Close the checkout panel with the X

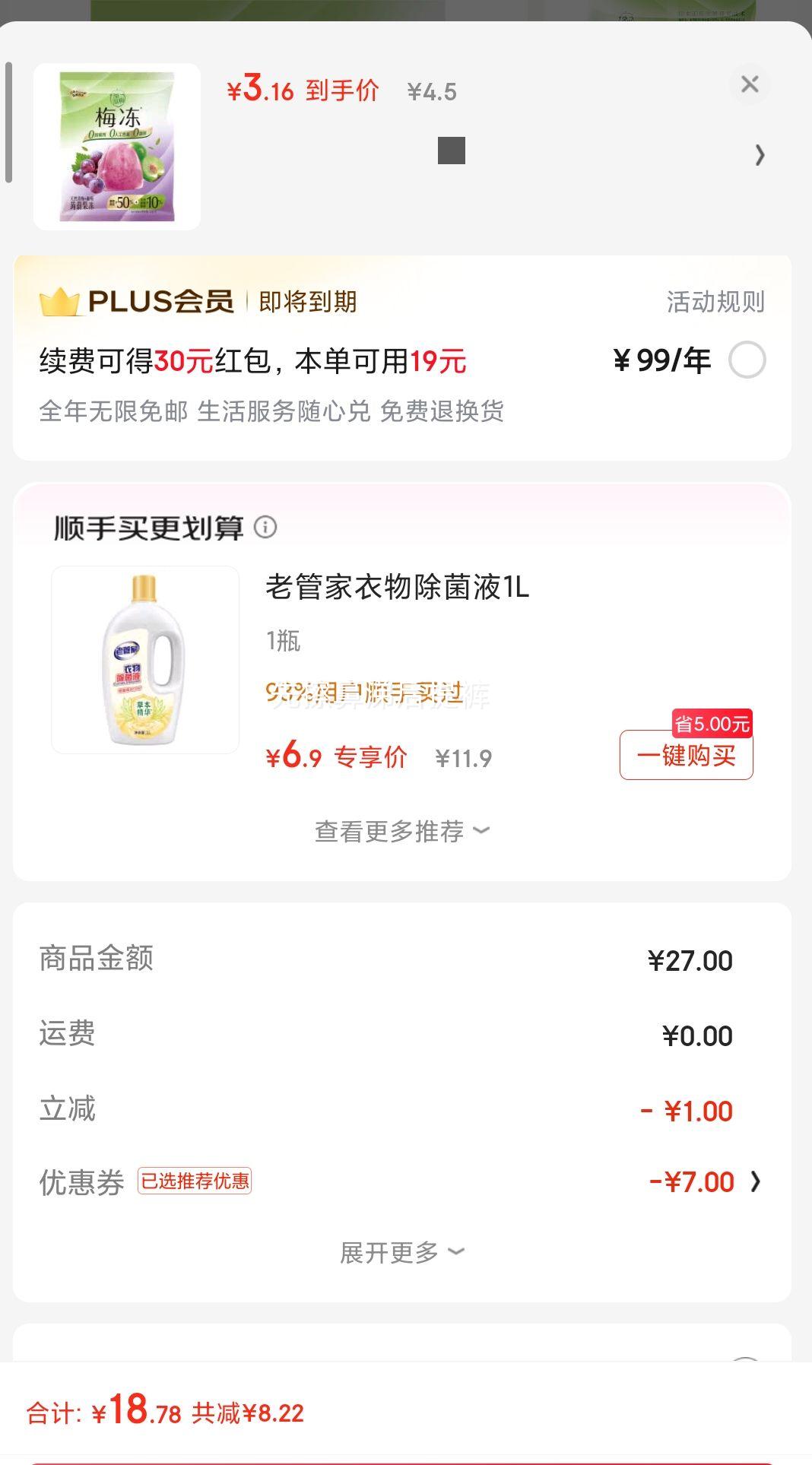pos(750,85)
